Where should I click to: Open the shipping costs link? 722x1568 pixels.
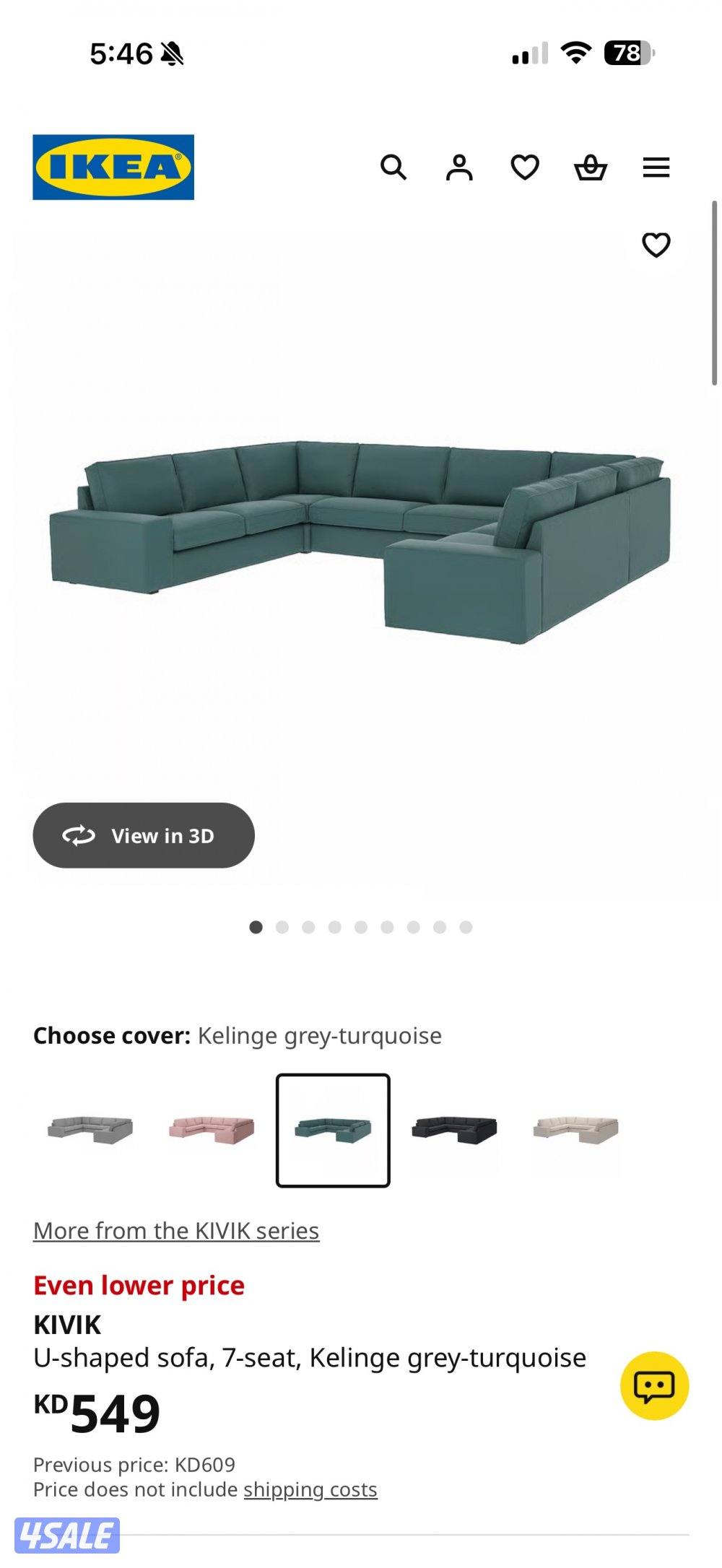coord(310,1489)
